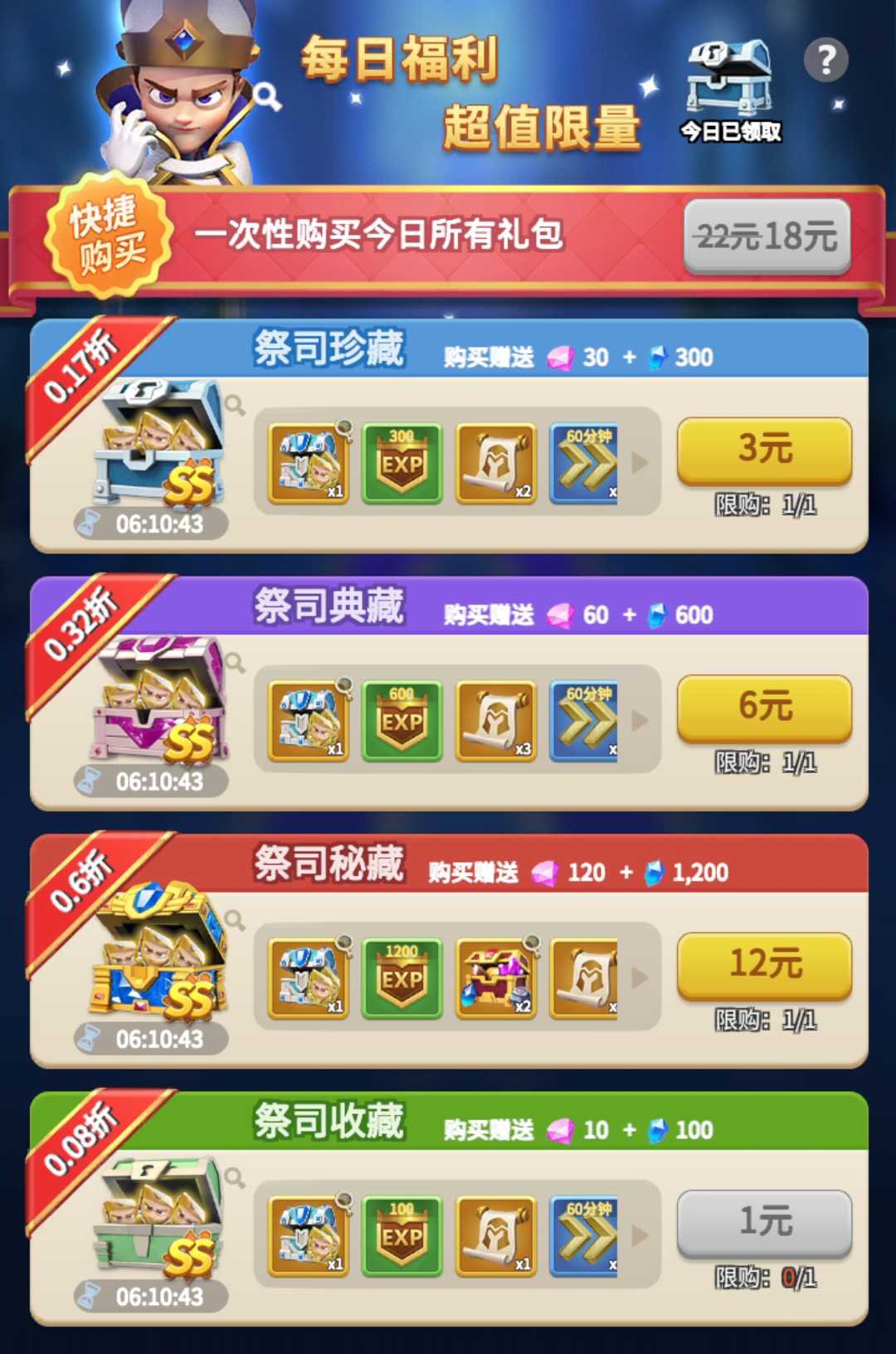View the 1200 EXP item in 祭司秘藏
The width and height of the screenshot is (896, 1354).
click(x=402, y=978)
